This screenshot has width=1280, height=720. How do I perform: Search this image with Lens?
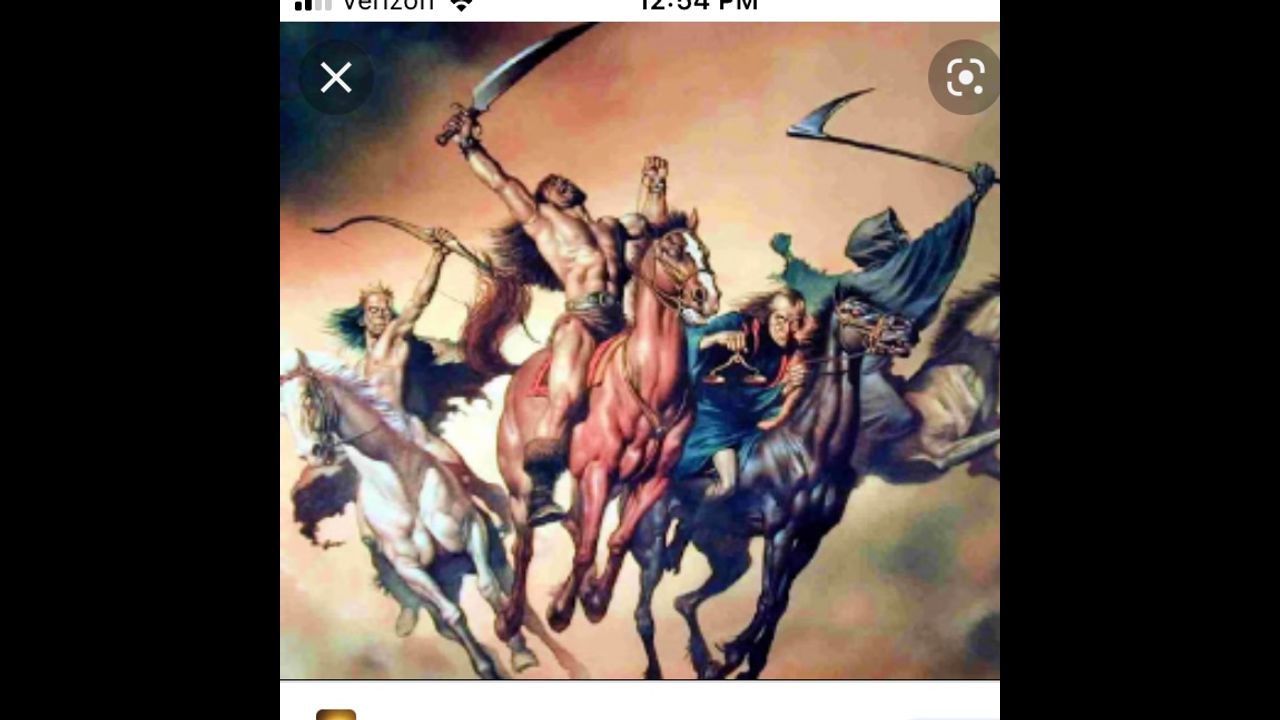coord(964,78)
